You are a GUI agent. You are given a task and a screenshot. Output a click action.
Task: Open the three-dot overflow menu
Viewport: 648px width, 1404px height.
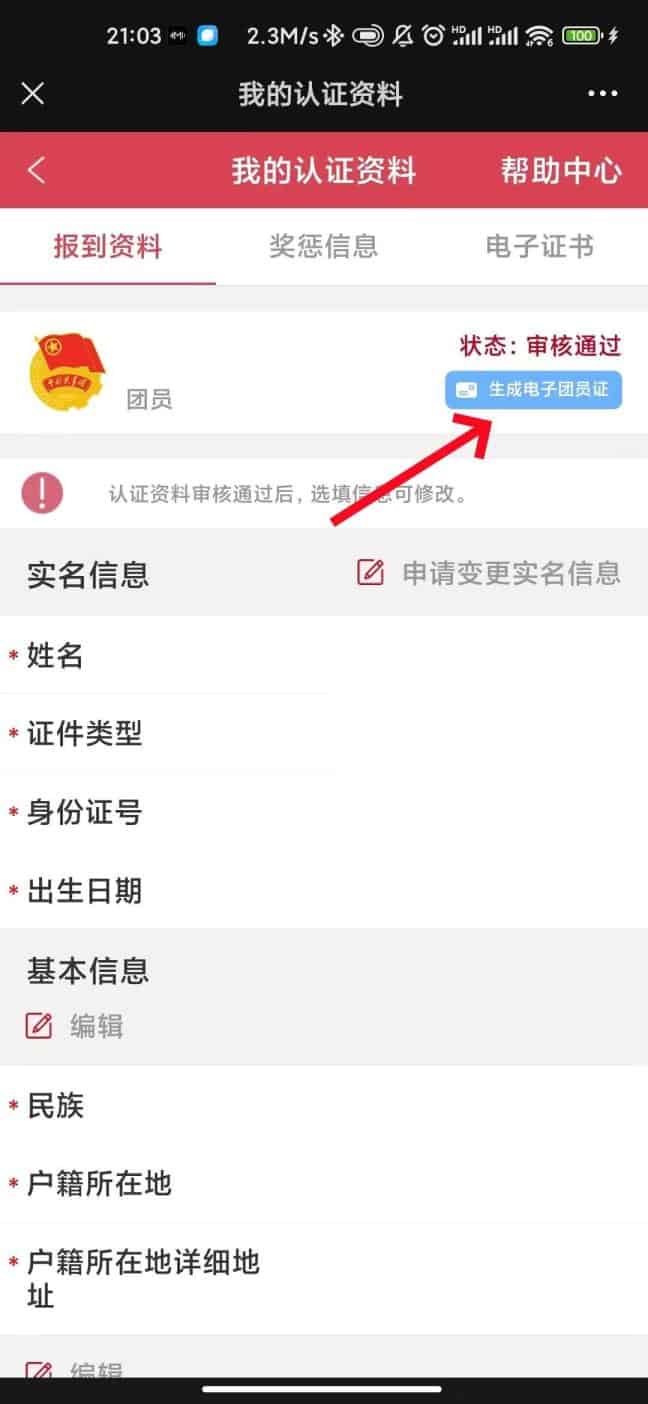[603, 94]
